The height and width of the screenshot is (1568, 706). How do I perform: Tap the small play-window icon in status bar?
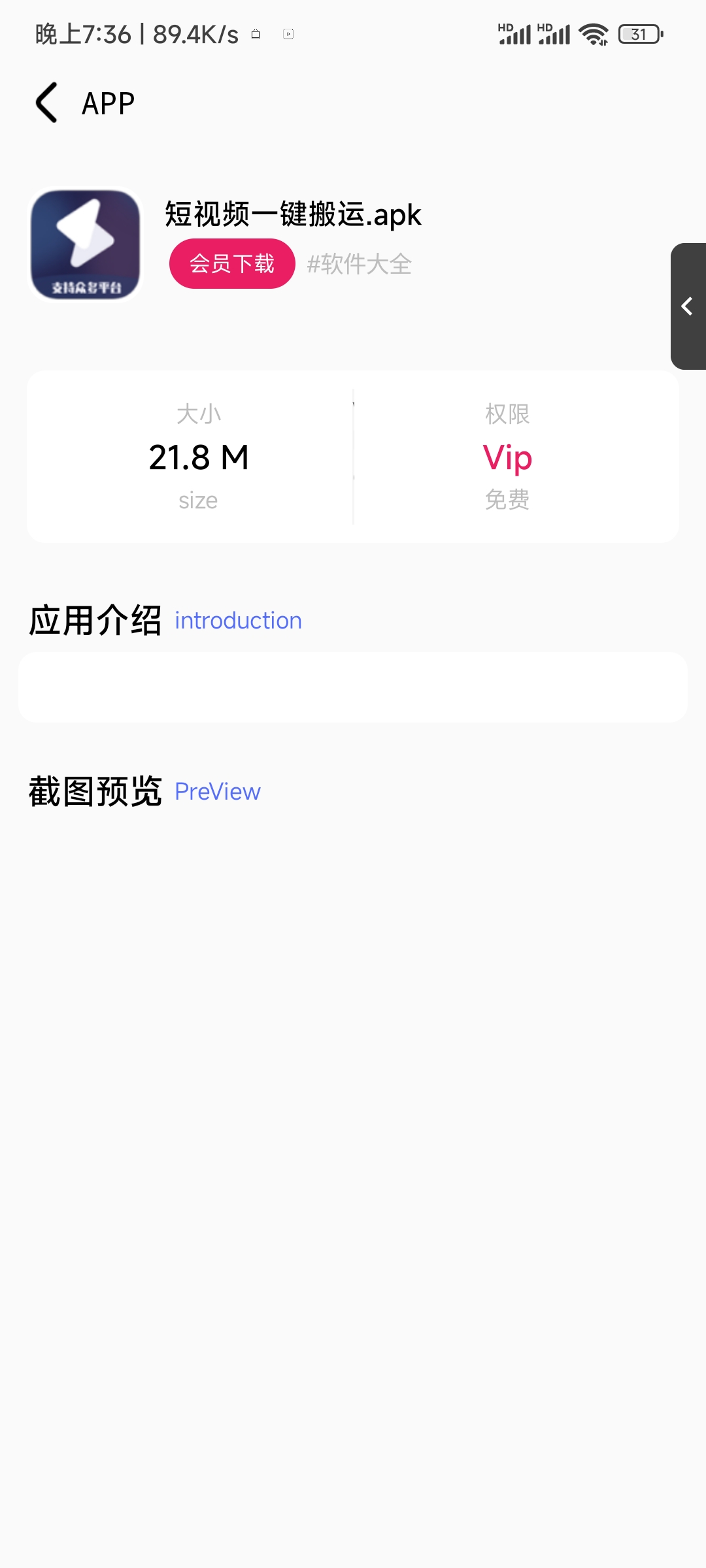click(286, 33)
